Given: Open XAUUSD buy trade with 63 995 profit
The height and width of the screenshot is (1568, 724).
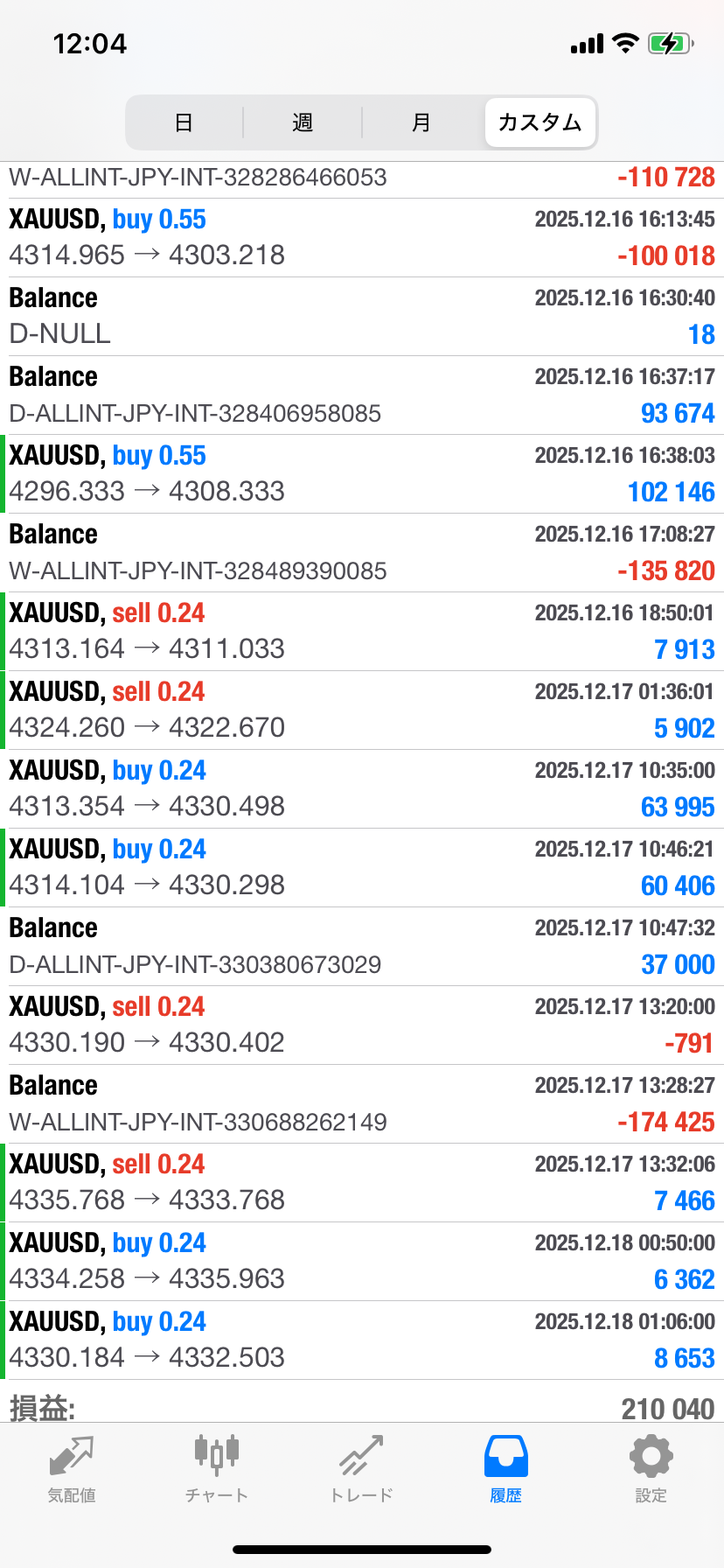Looking at the screenshot, I should click(362, 788).
